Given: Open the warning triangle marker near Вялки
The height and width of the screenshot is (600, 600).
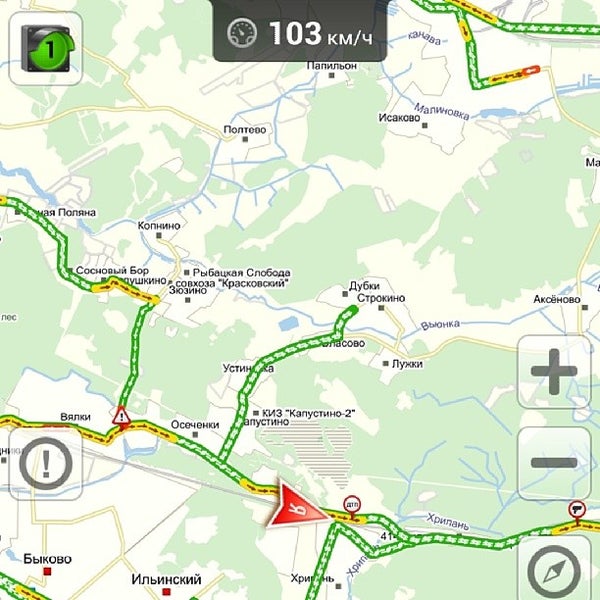Looking at the screenshot, I should click(122, 415).
